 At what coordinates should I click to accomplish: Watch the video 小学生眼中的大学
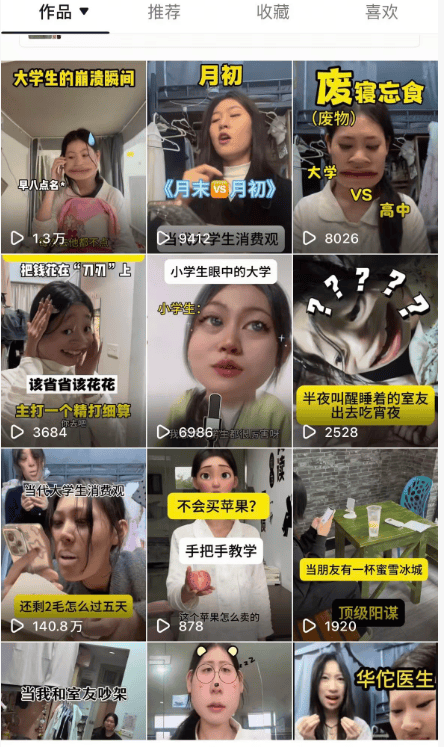pyautogui.click(x=220, y=351)
